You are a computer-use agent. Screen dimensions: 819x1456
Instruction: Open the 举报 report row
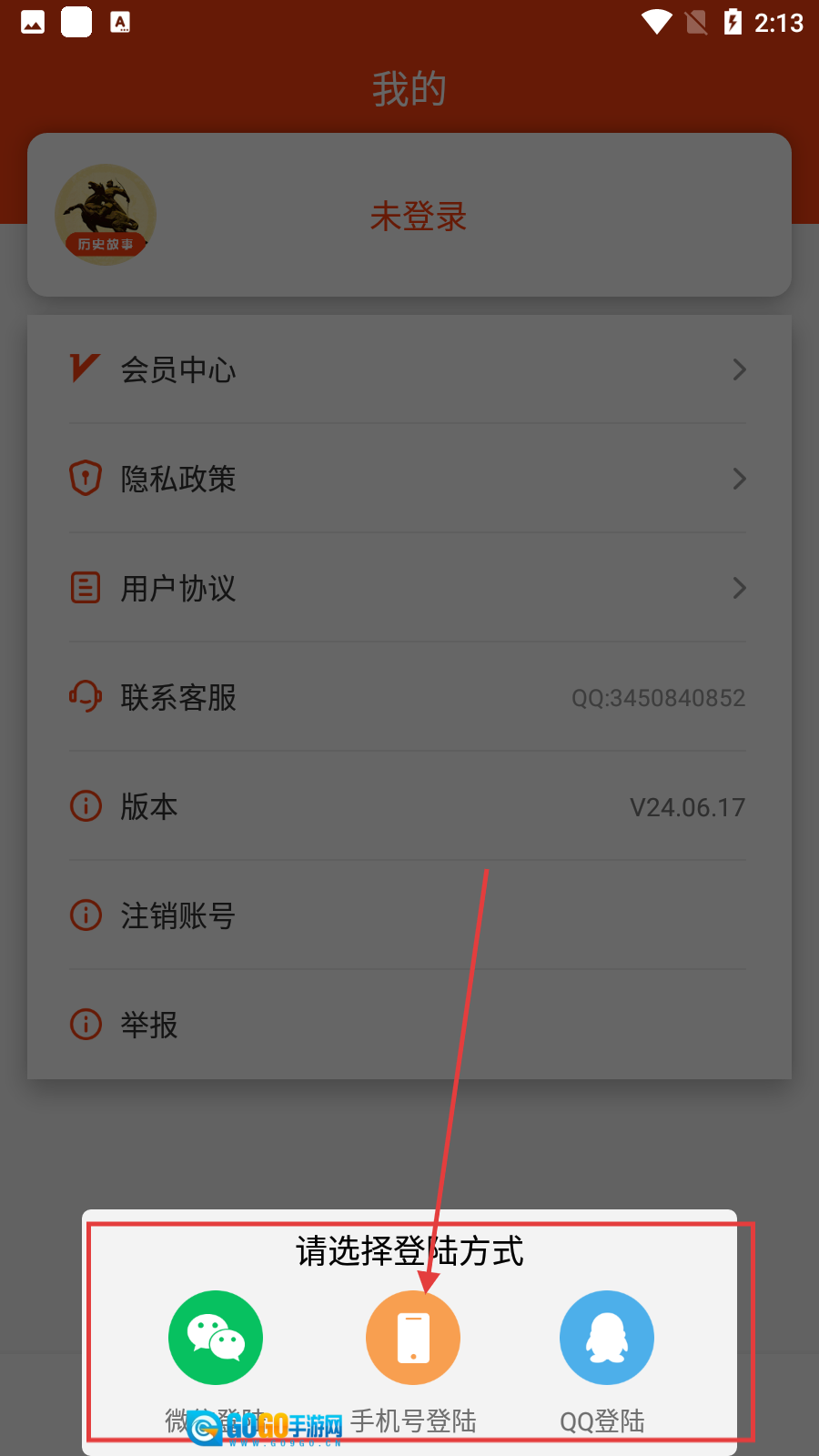(x=408, y=1025)
